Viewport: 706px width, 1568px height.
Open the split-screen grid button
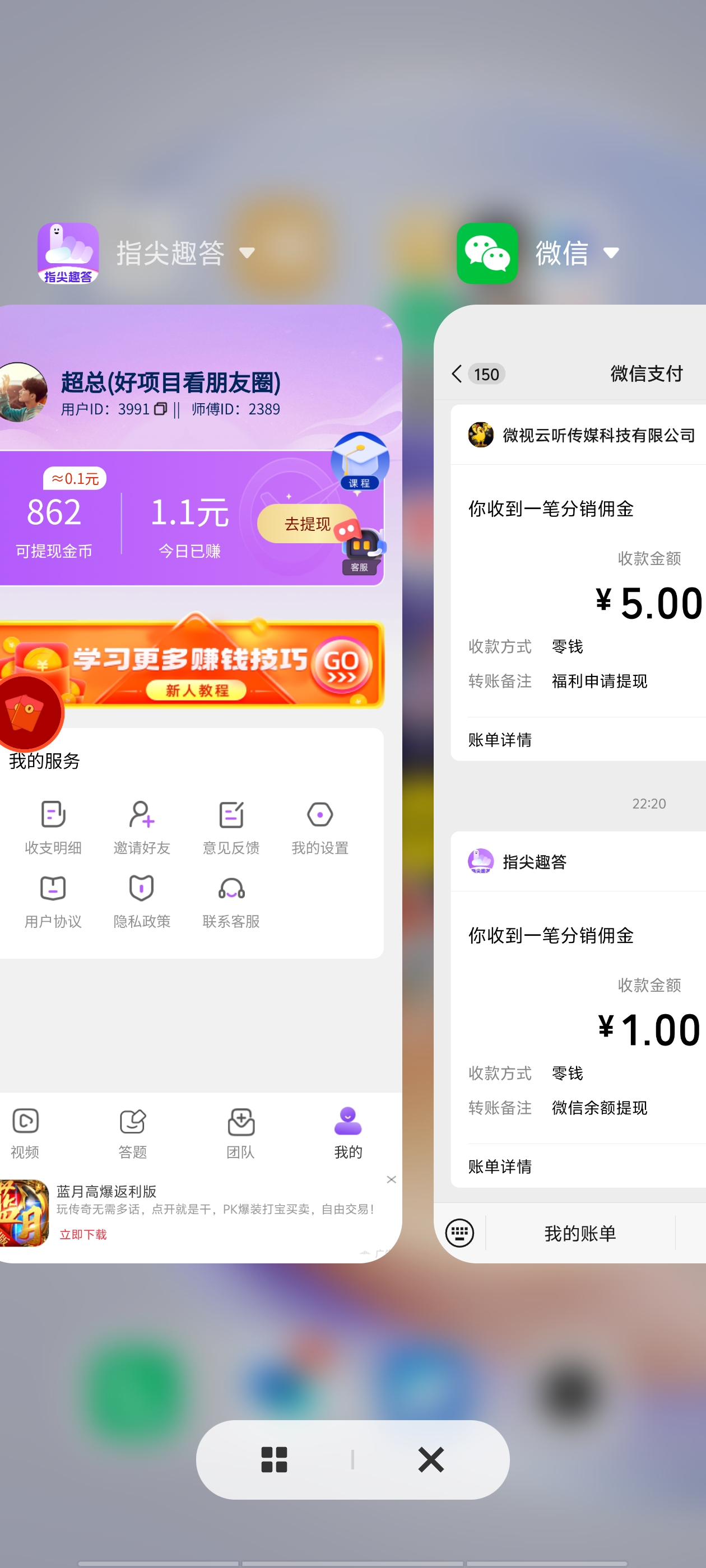pos(274,1459)
